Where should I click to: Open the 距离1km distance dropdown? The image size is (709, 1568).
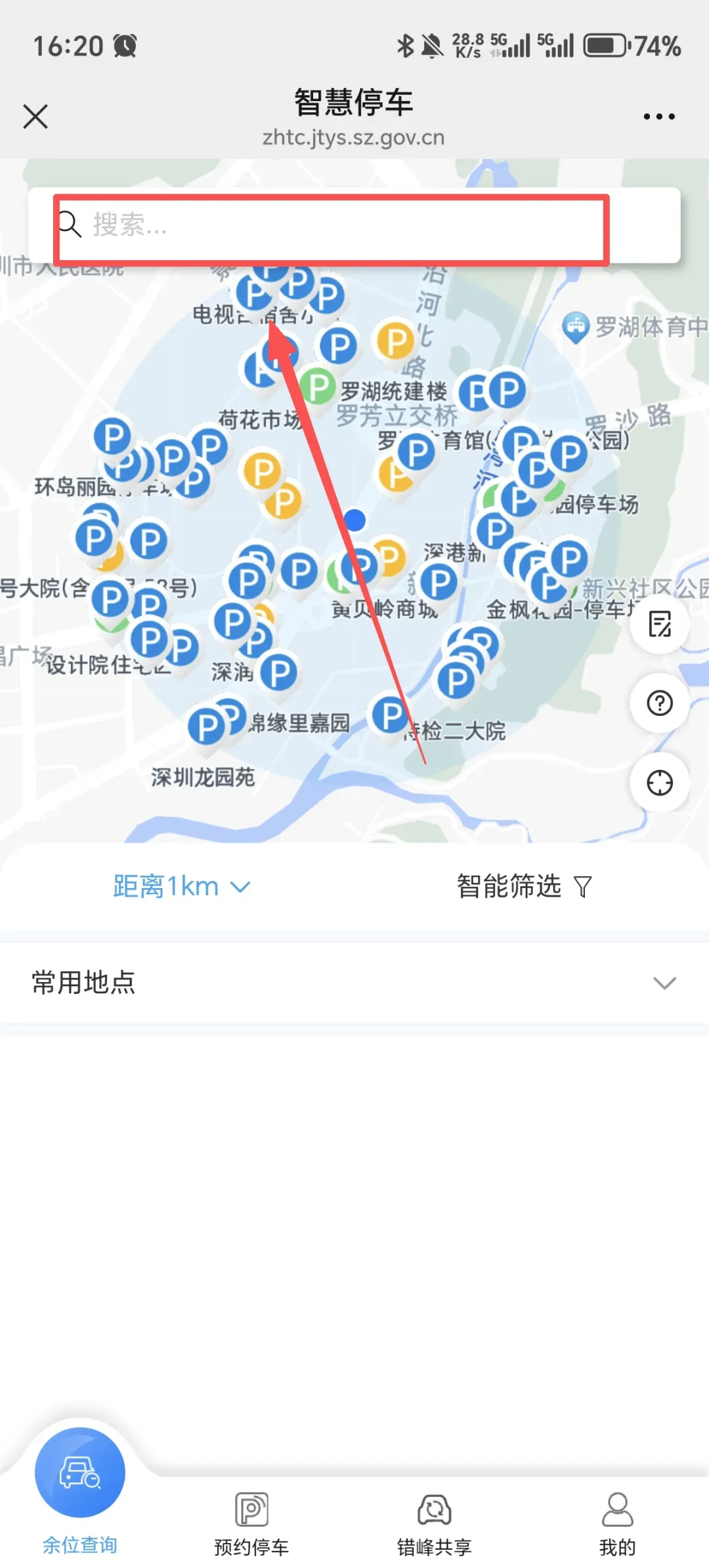click(x=182, y=887)
